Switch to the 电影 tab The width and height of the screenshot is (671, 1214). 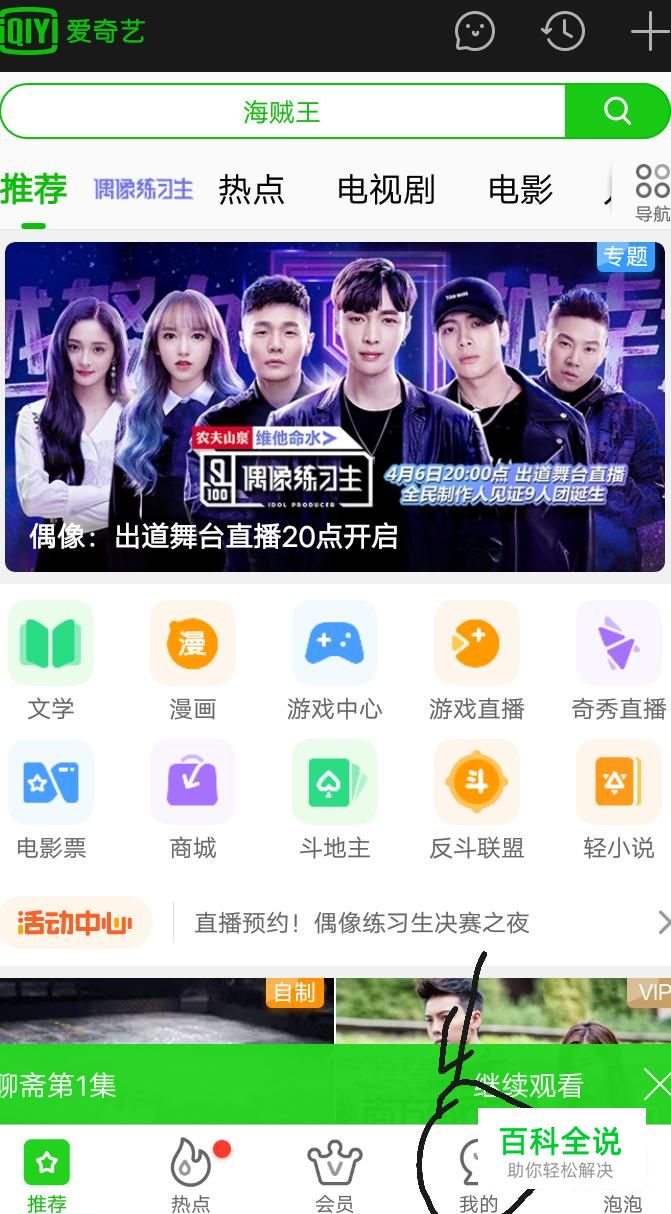pyautogui.click(x=520, y=189)
